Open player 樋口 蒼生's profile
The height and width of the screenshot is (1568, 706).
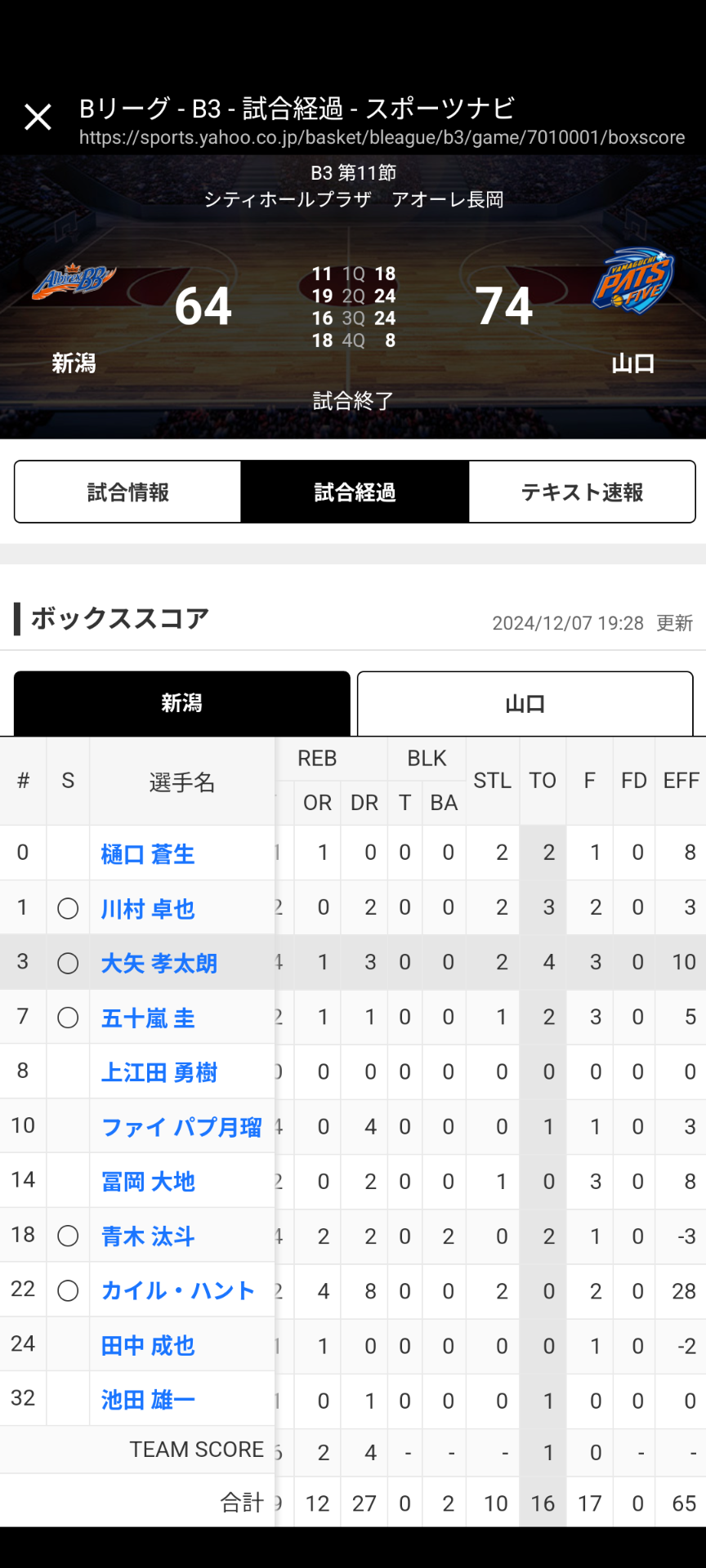click(x=148, y=854)
